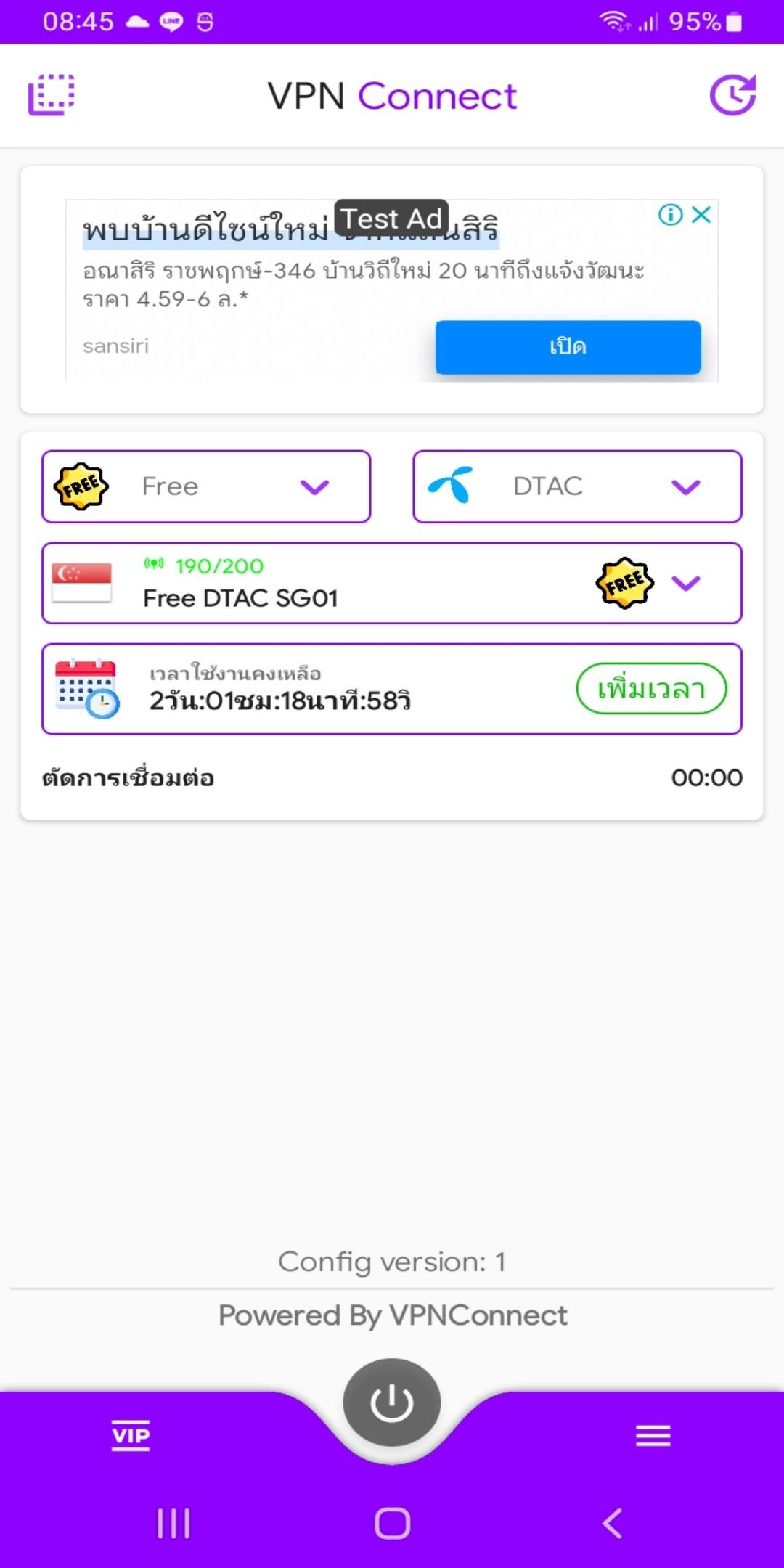Go back using system back button

[x=612, y=1523]
